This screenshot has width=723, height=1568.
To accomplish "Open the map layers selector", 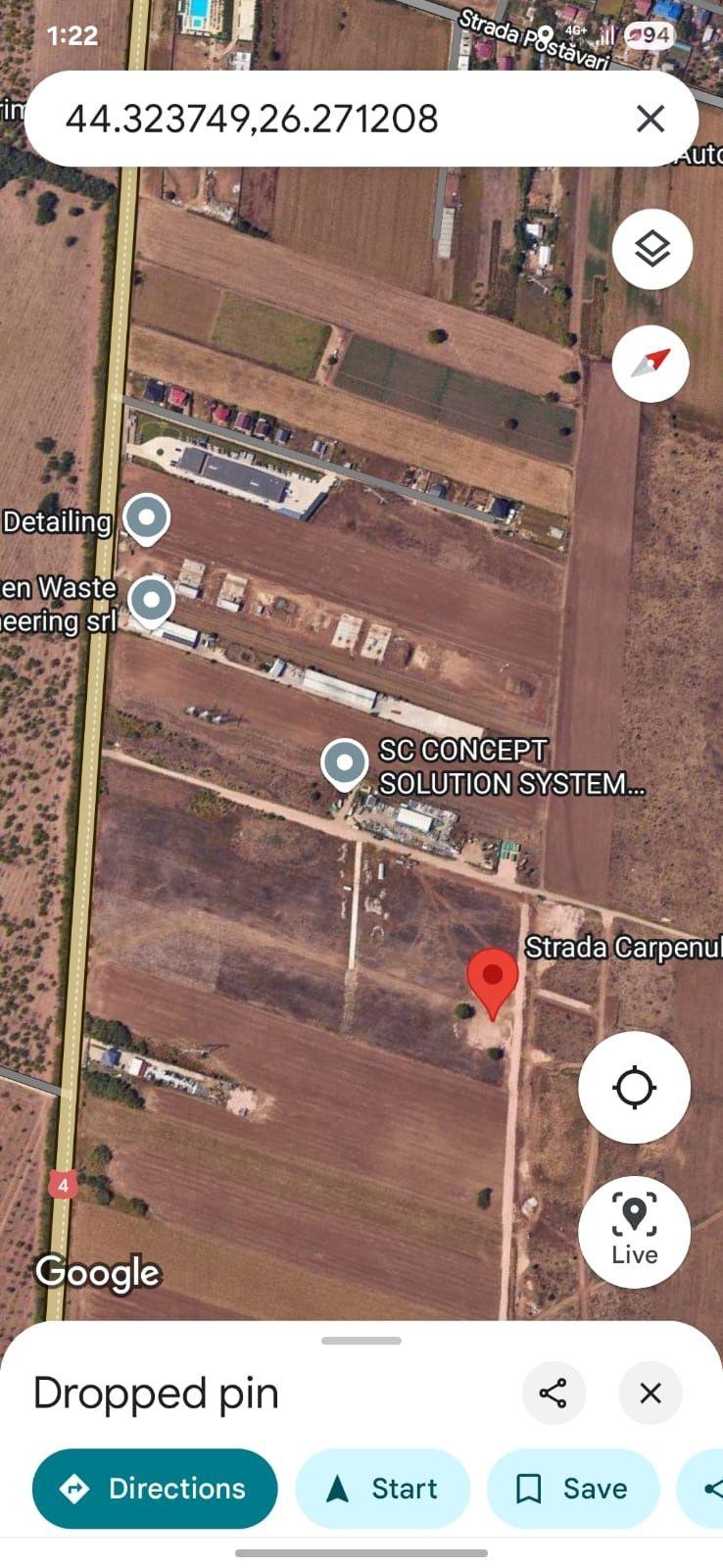I will [x=651, y=249].
